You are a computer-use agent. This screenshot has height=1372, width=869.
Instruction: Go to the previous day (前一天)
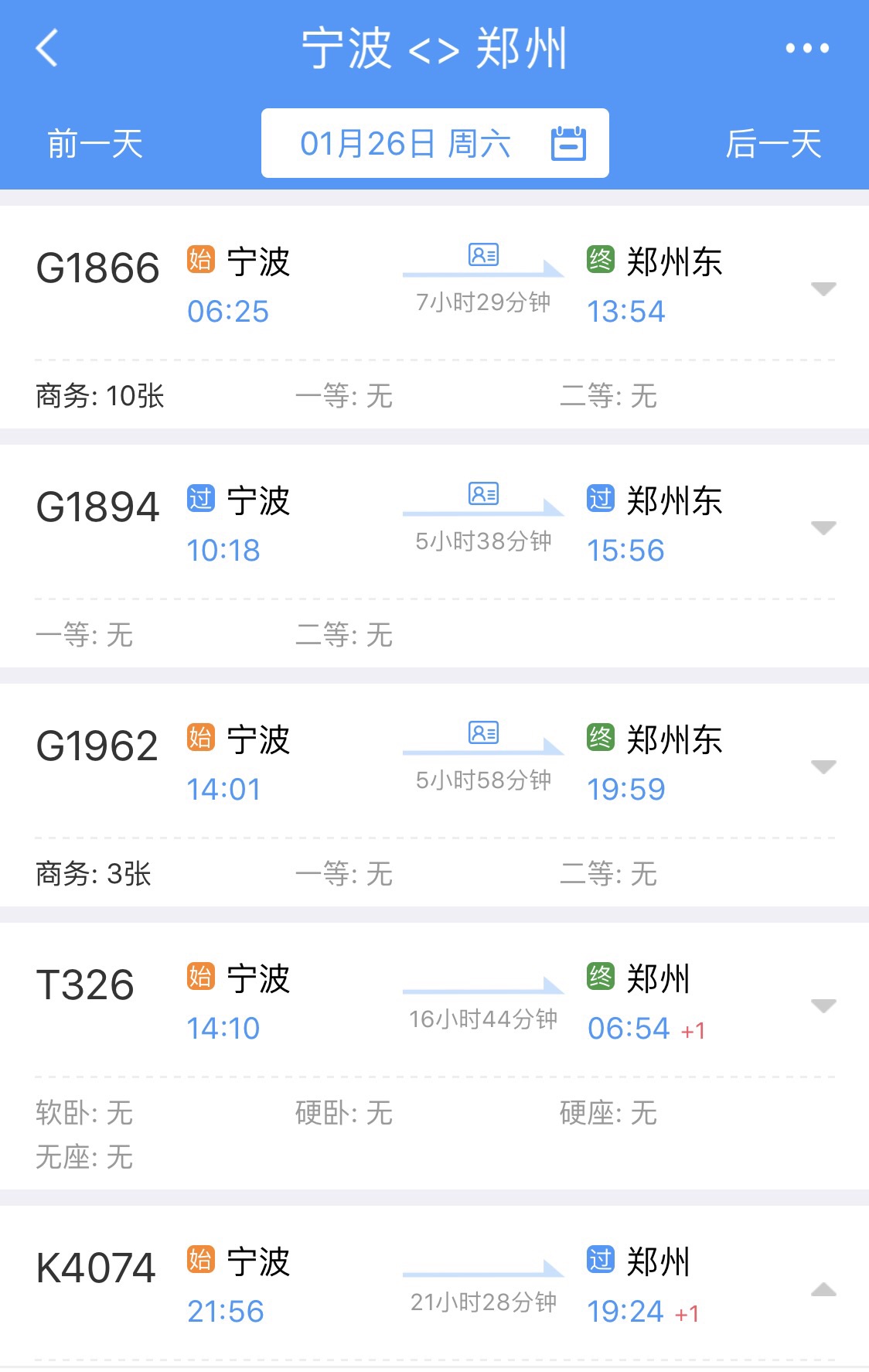click(95, 144)
